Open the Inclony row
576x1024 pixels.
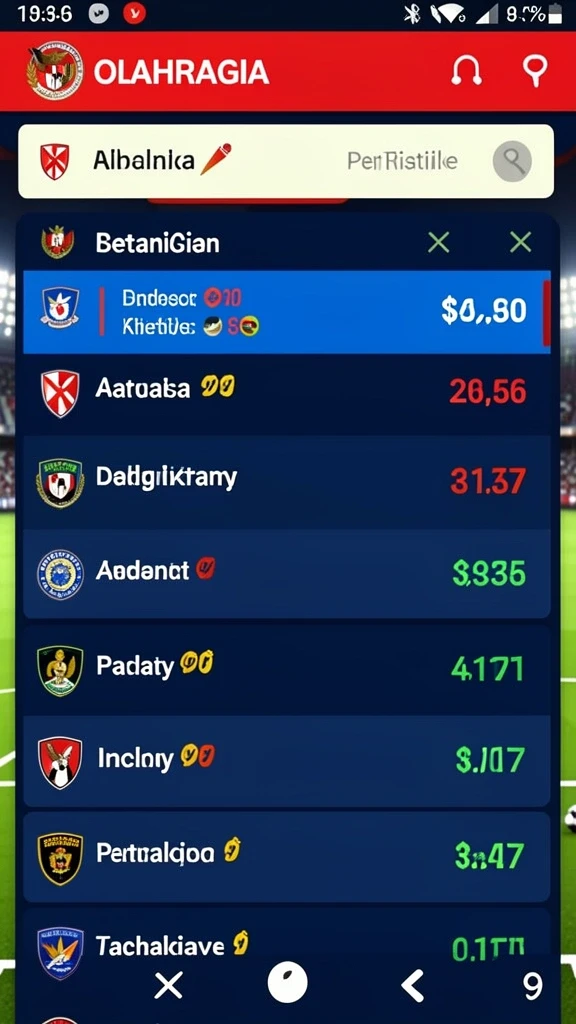tap(287, 760)
